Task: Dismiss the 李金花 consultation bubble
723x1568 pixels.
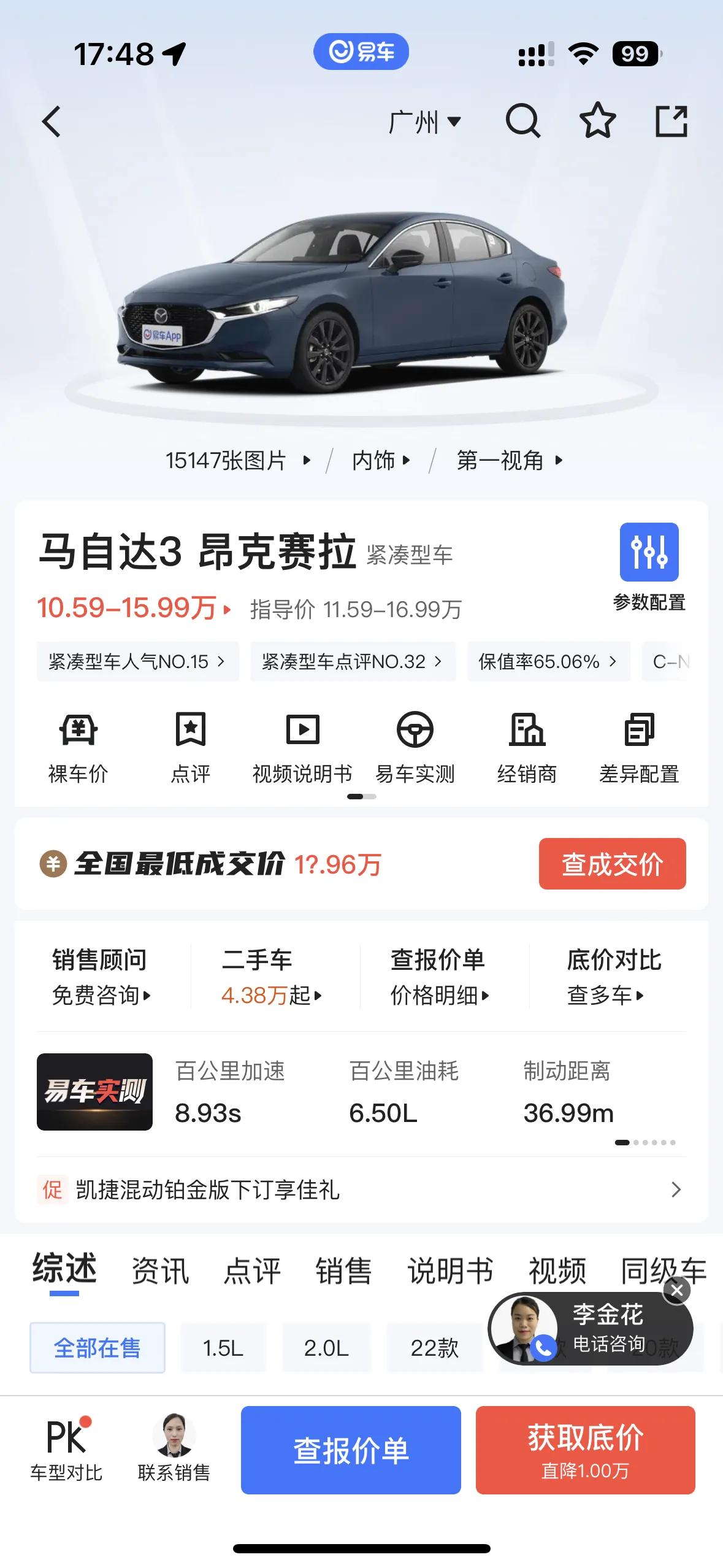Action: pos(677,1290)
